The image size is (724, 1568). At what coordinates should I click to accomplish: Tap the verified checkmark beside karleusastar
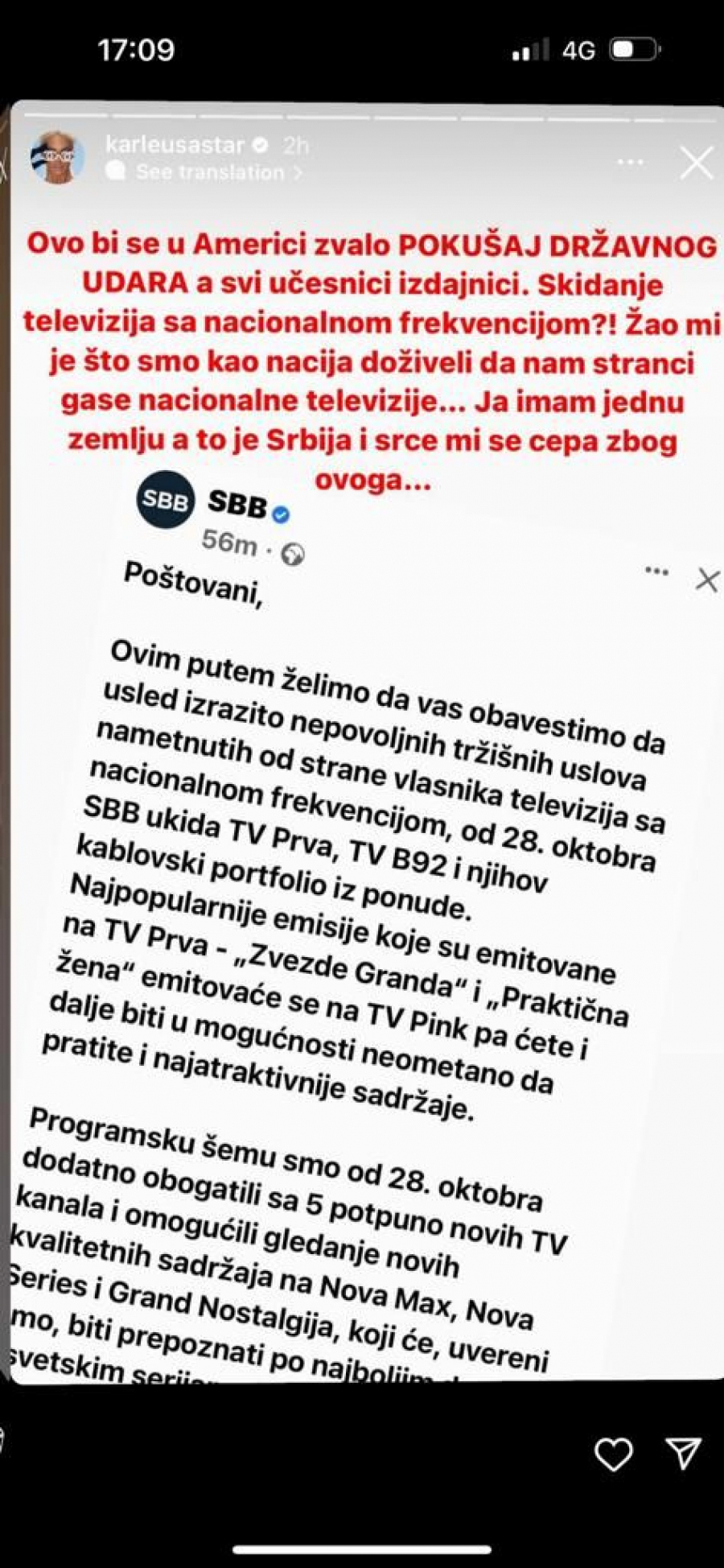[259, 145]
